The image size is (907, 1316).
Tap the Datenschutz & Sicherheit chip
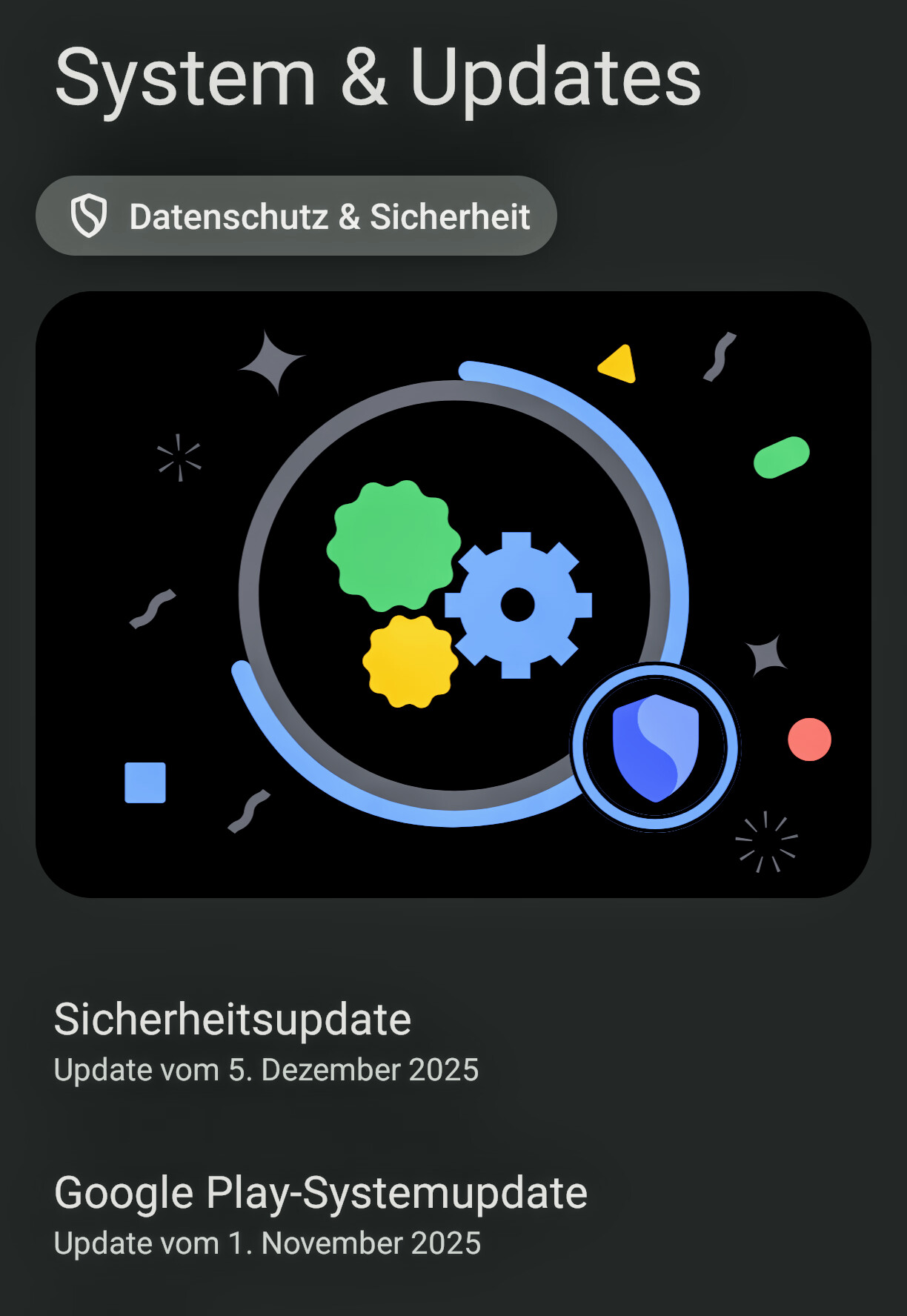point(296,216)
